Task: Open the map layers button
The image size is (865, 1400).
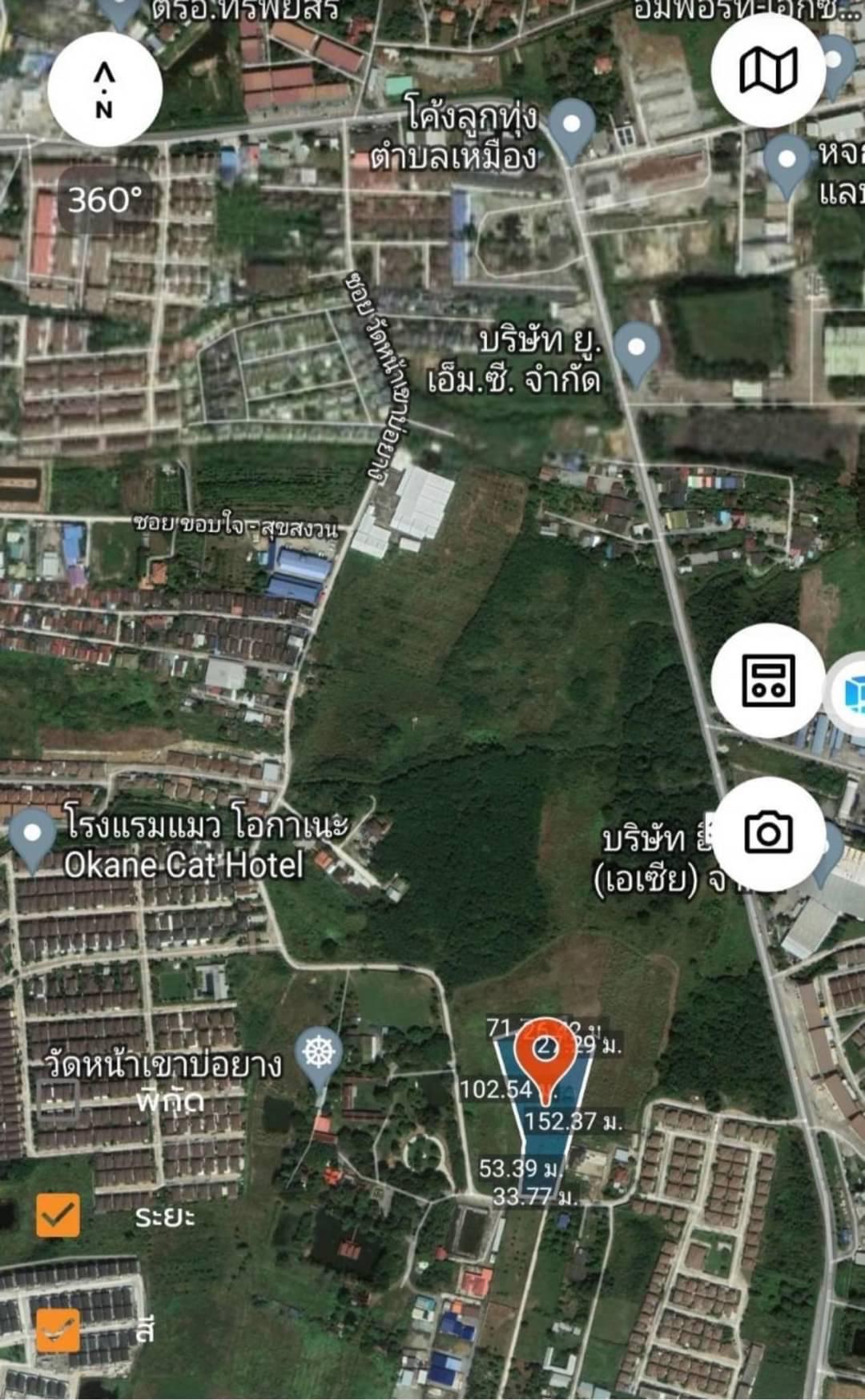Action: (x=767, y=70)
